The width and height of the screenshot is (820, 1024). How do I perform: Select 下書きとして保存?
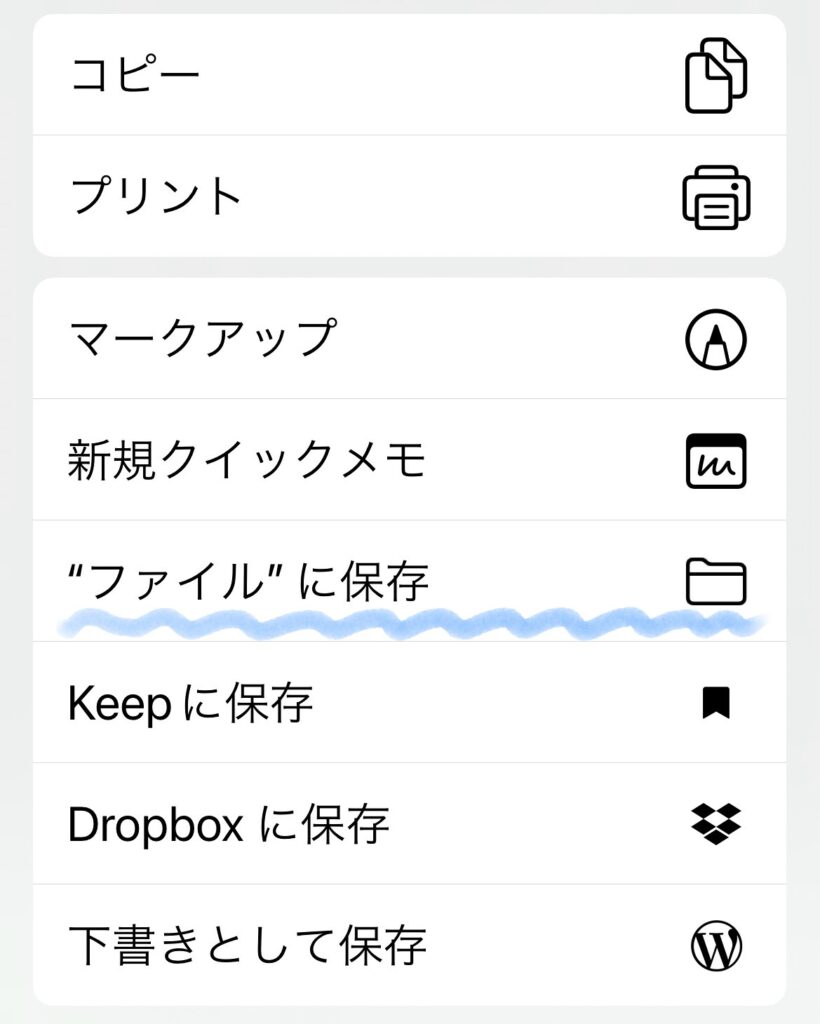point(409,945)
